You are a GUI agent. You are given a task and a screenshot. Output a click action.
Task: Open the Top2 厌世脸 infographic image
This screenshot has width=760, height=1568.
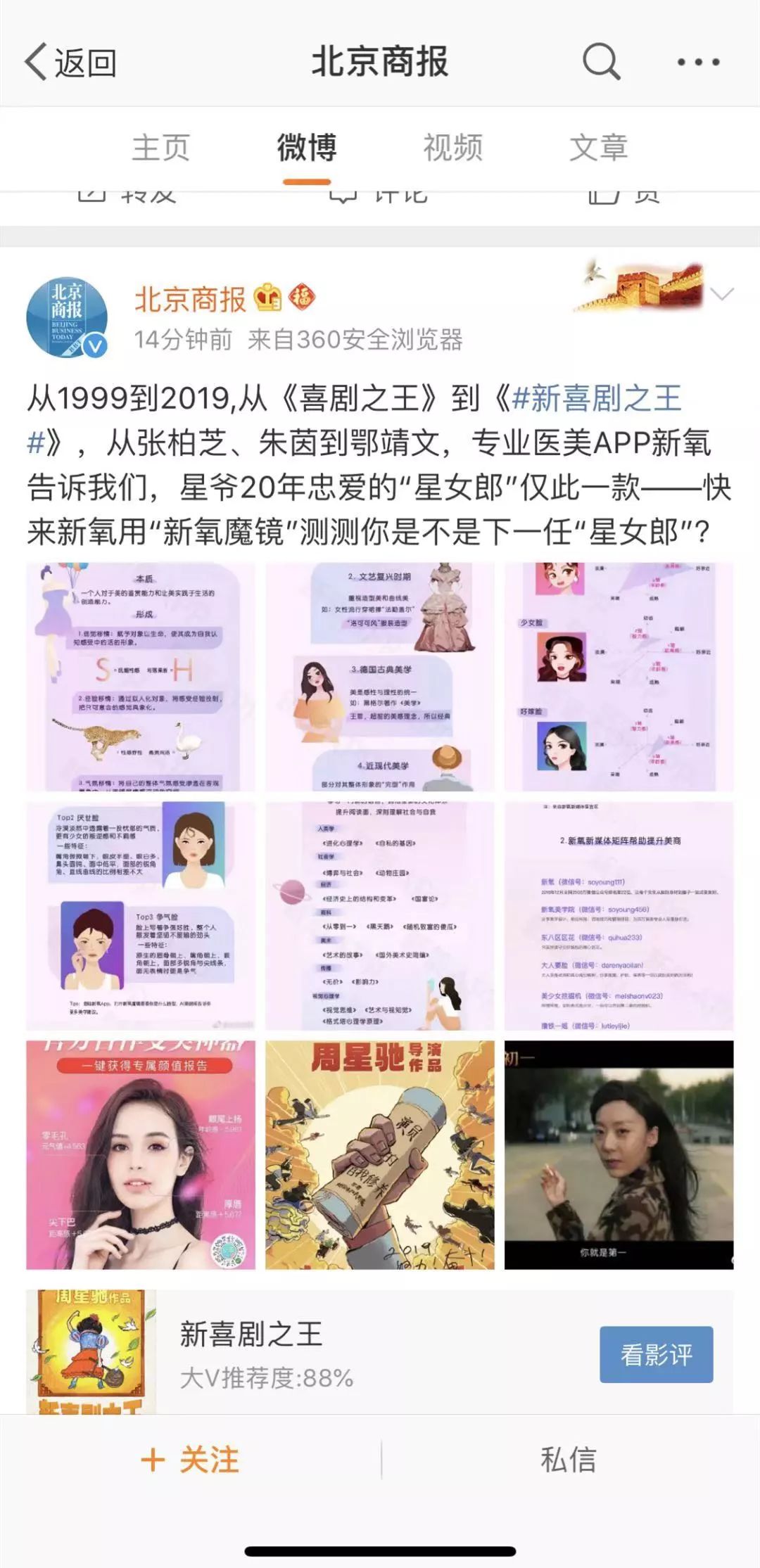tap(141, 915)
